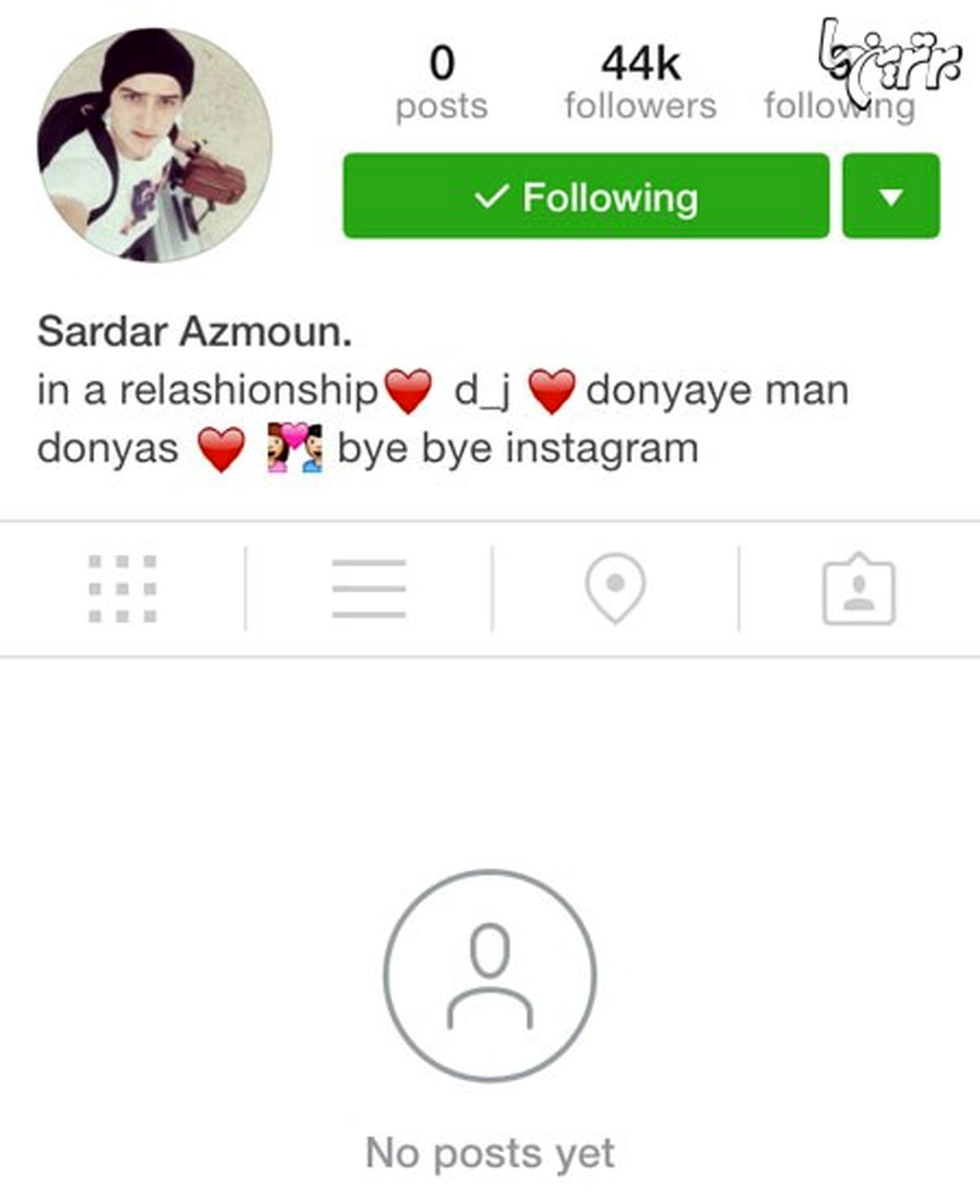View the 44k followers list
Screen dimensions: 980x1204
click(x=640, y=83)
